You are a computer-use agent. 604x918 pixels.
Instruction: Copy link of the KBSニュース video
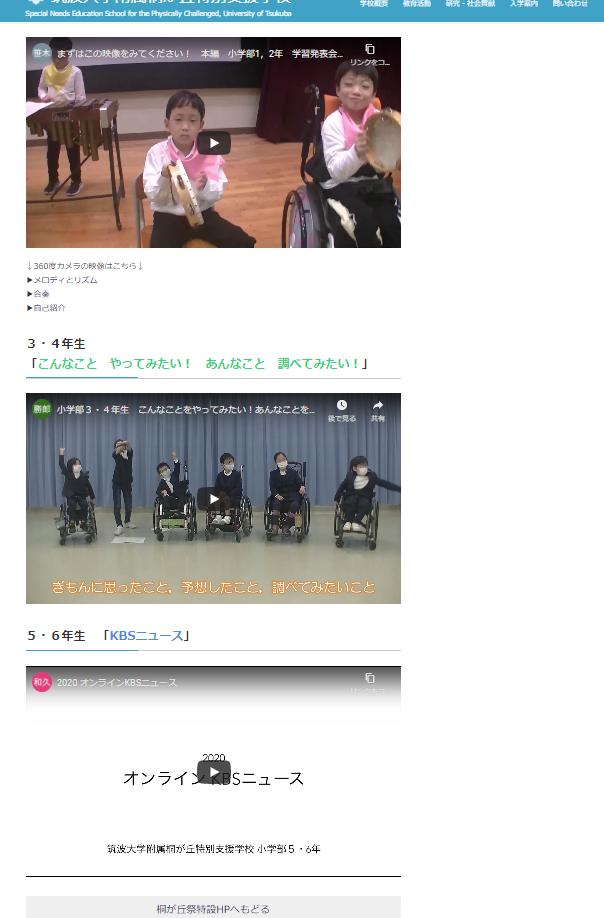click(369, 683)
